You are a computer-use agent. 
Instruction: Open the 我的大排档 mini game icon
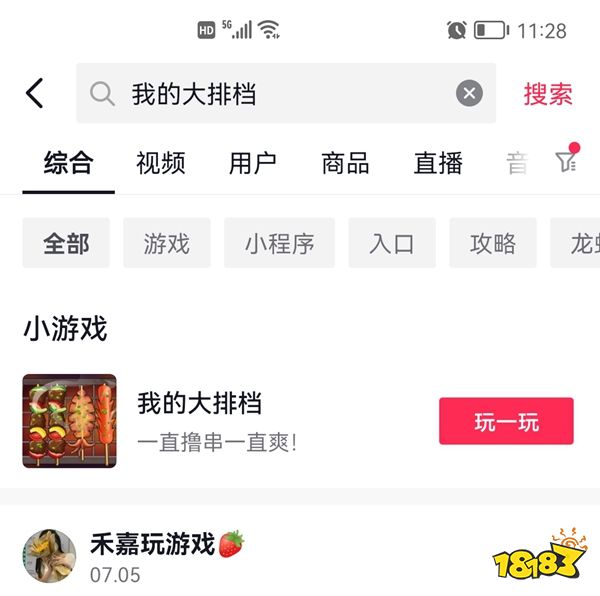tap(70, 421)
